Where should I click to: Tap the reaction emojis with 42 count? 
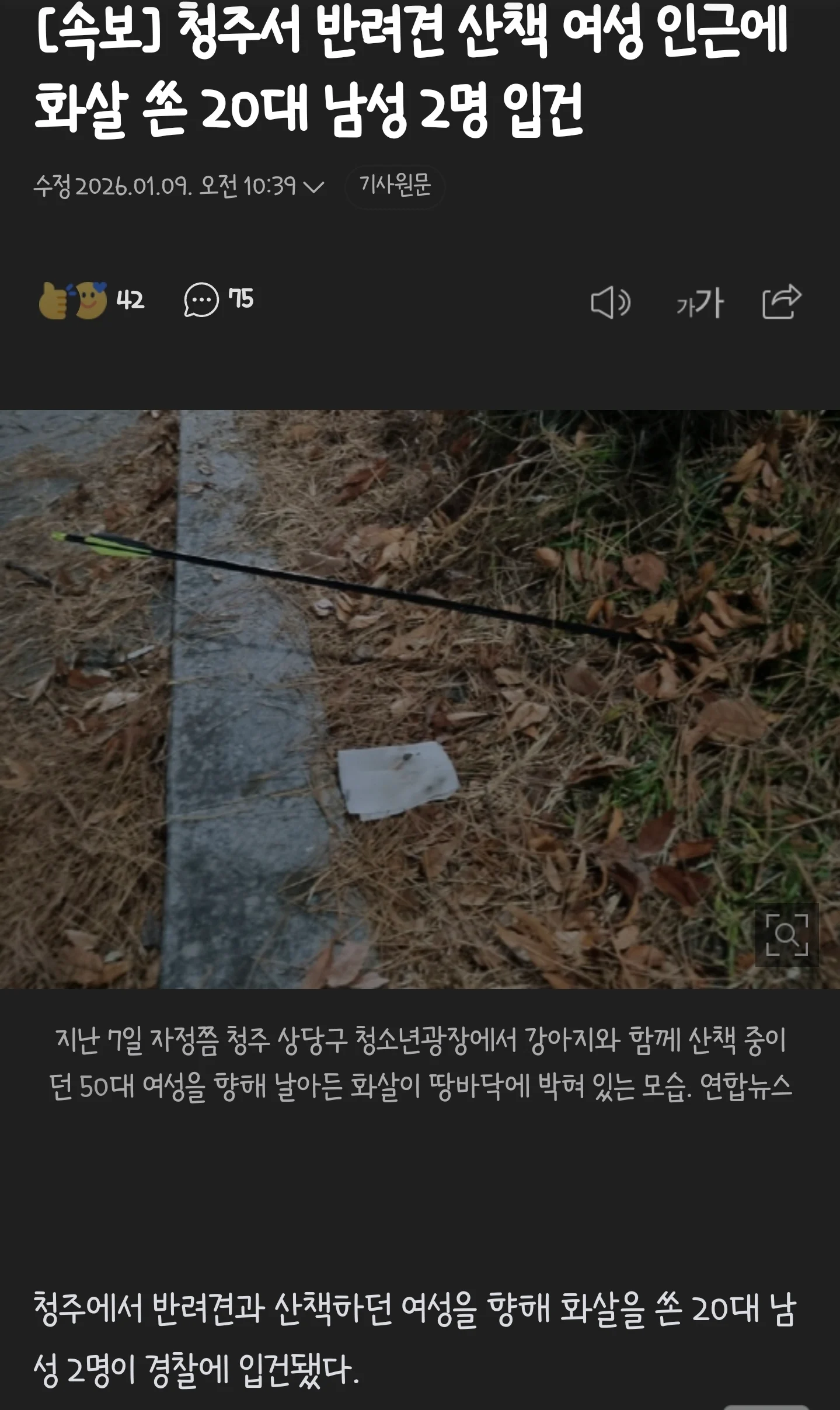click(90, 301)
